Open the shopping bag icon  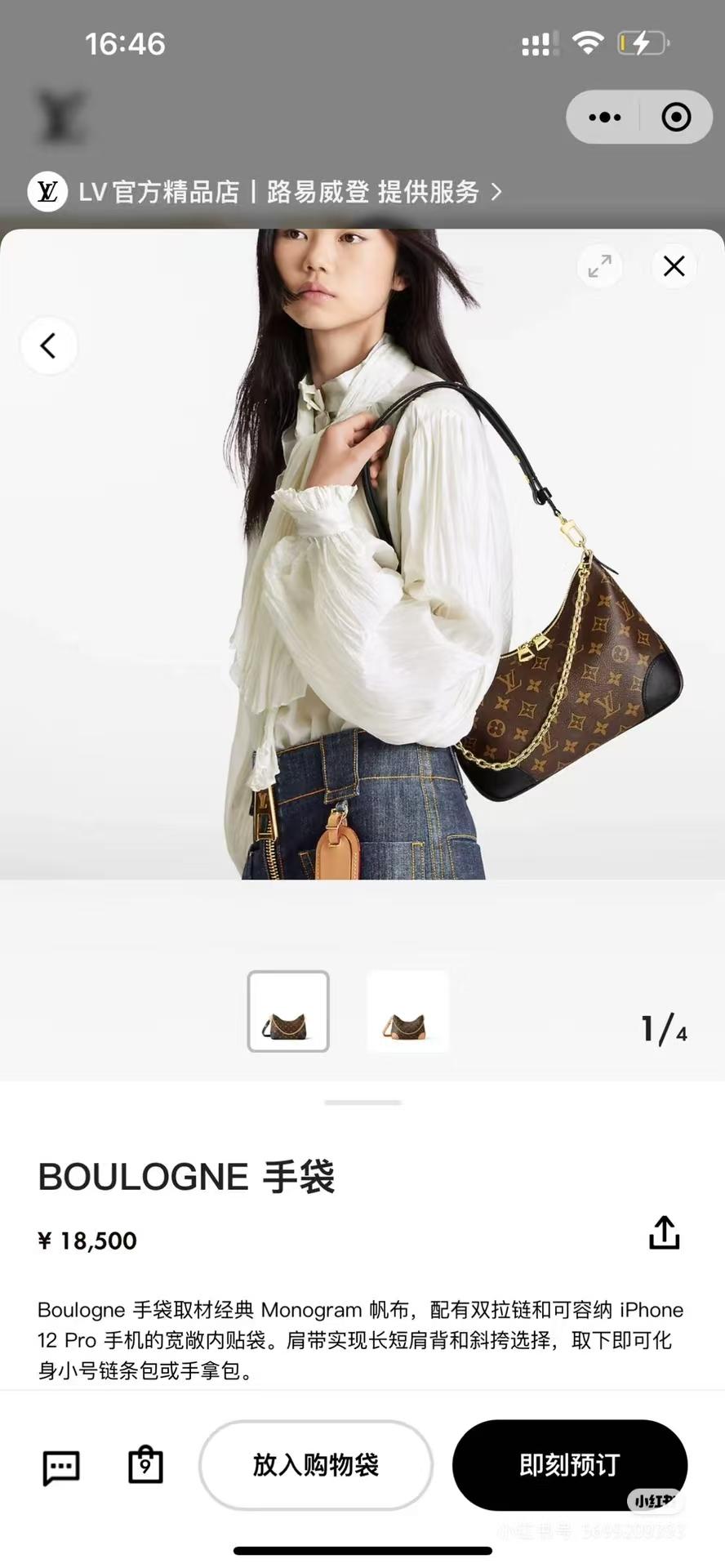145,1465
